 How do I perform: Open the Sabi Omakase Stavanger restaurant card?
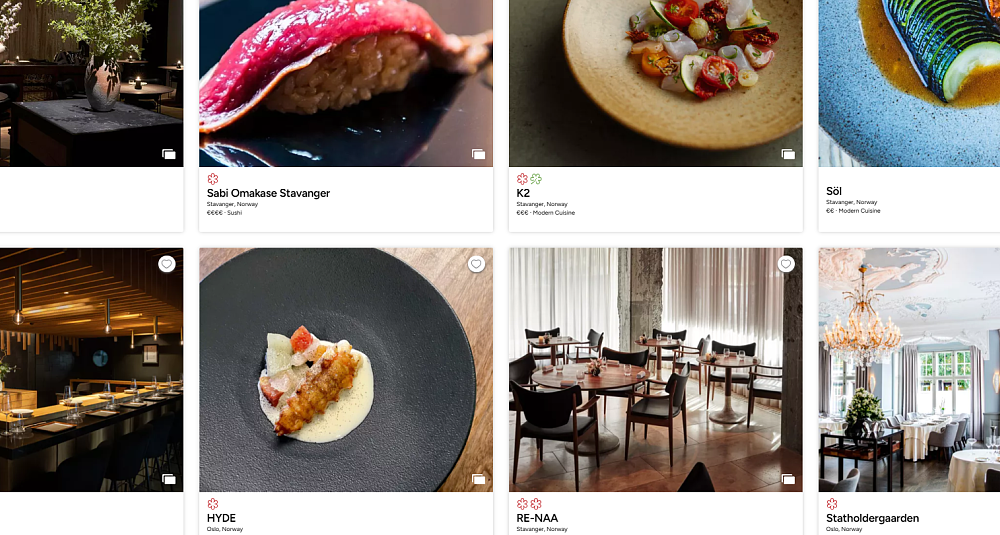tap(268, 193)
